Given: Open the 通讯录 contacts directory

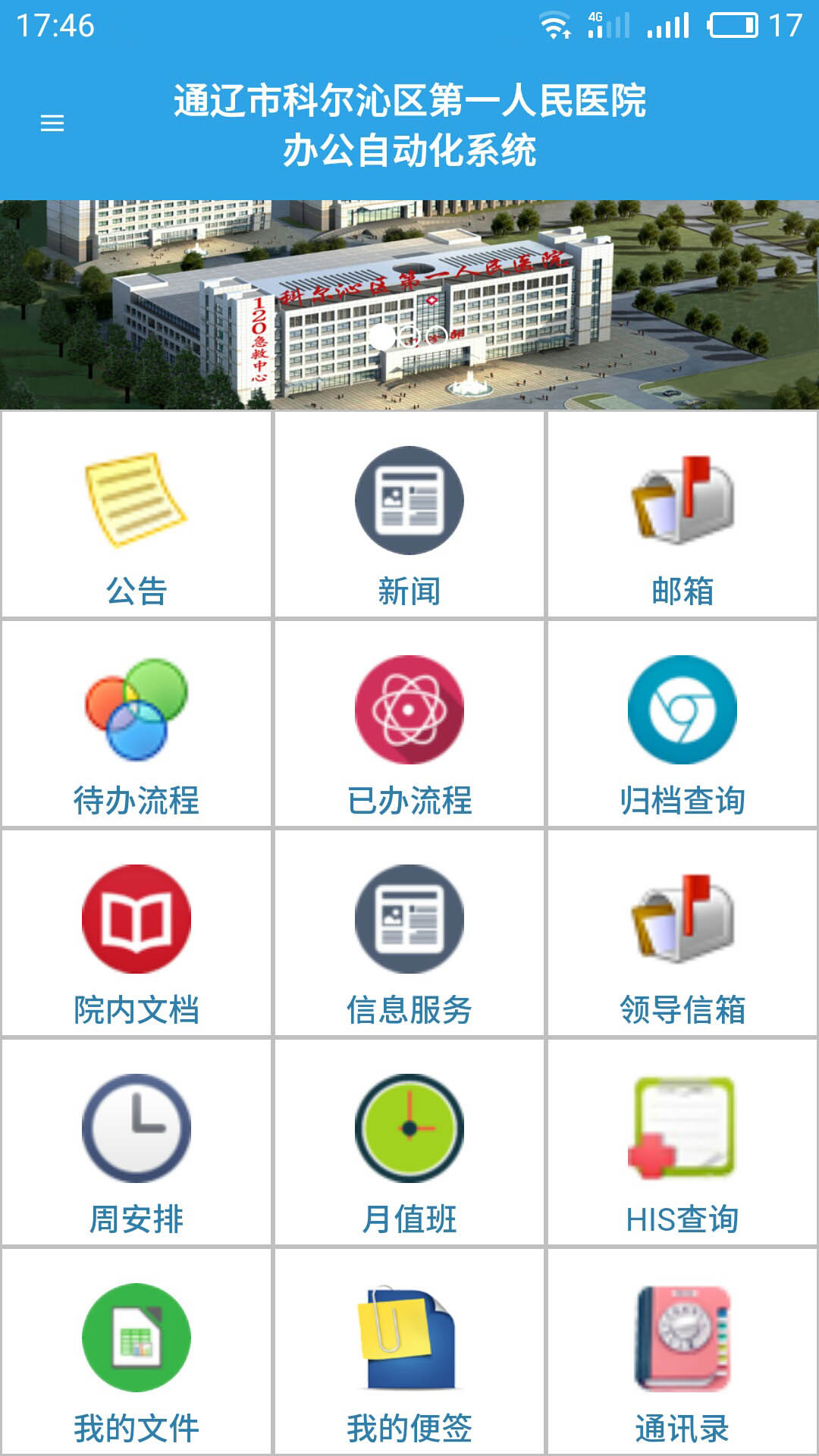Looking at the screenshot, I should pyautogui.click(x=682, y=1352).
